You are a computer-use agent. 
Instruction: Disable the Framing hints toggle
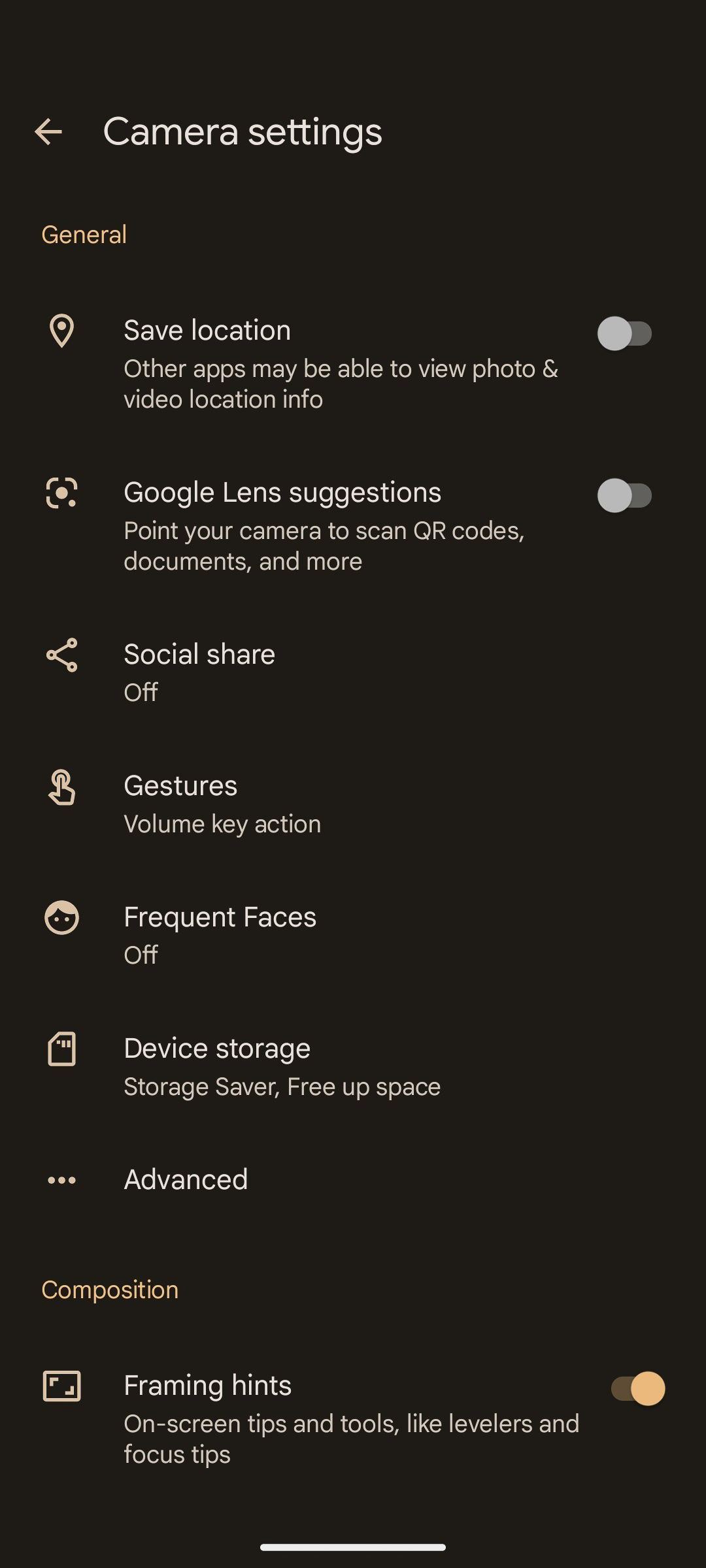pyautogui.click(x=637, y=1388)
